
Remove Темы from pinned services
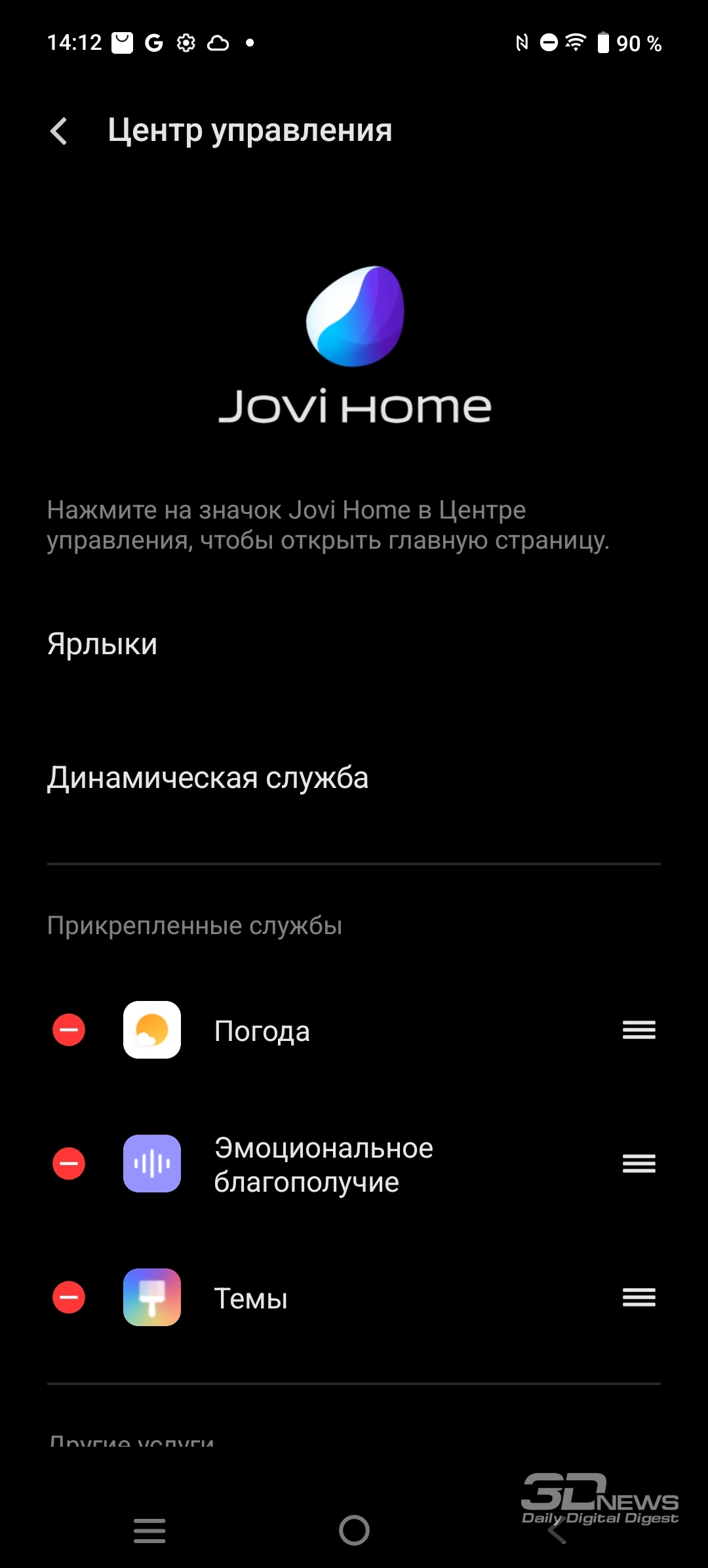pos(69,1297)
